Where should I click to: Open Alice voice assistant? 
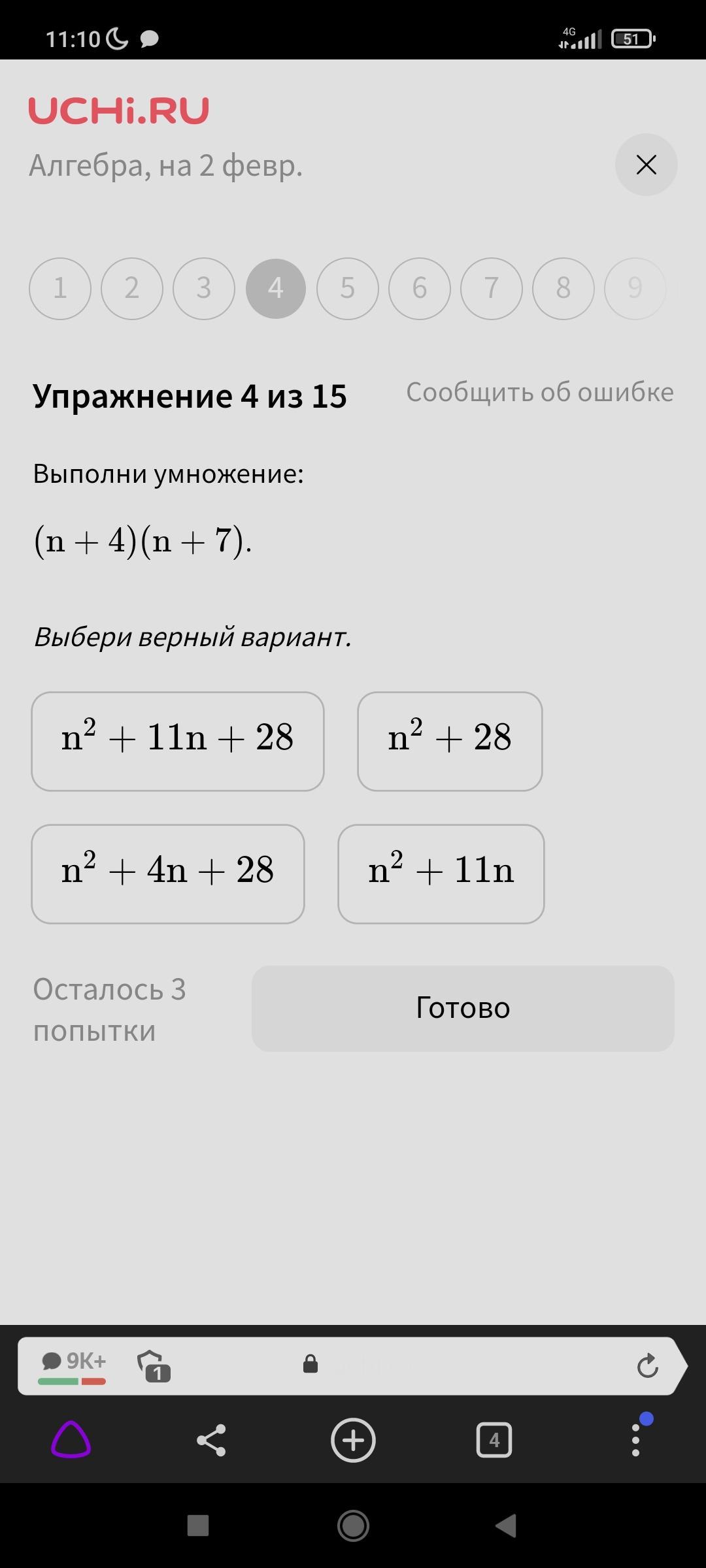[71, 1440]
